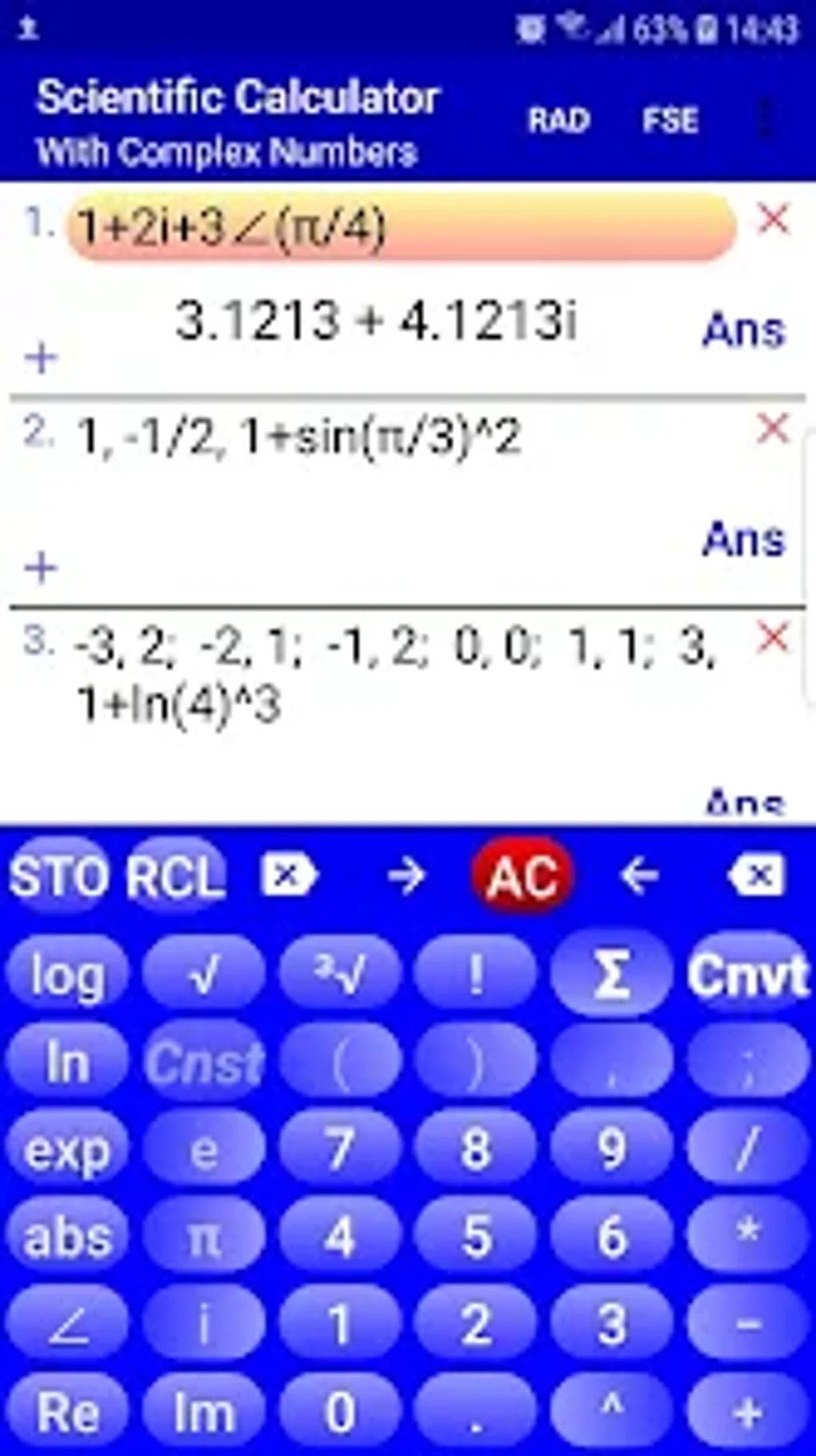Insert natural log with ln key
The image size is (816, 1456).
coord(67,1063)
